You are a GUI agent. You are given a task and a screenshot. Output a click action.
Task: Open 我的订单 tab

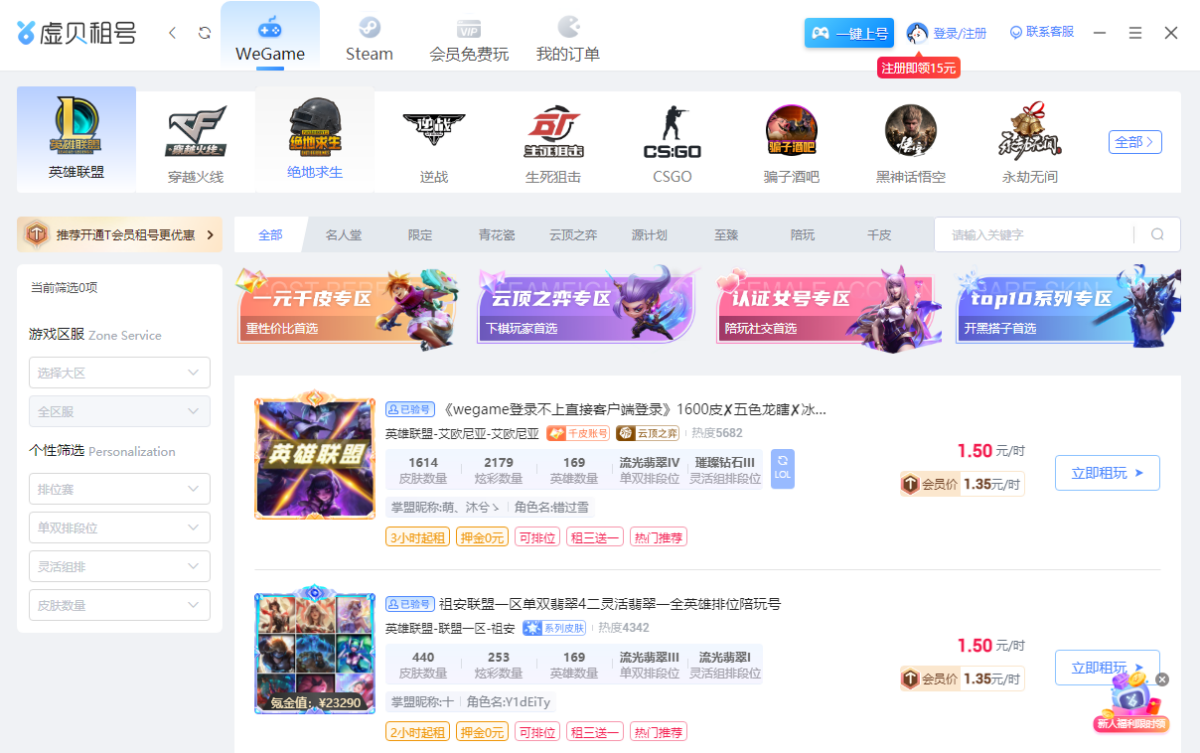click(567, 40)
